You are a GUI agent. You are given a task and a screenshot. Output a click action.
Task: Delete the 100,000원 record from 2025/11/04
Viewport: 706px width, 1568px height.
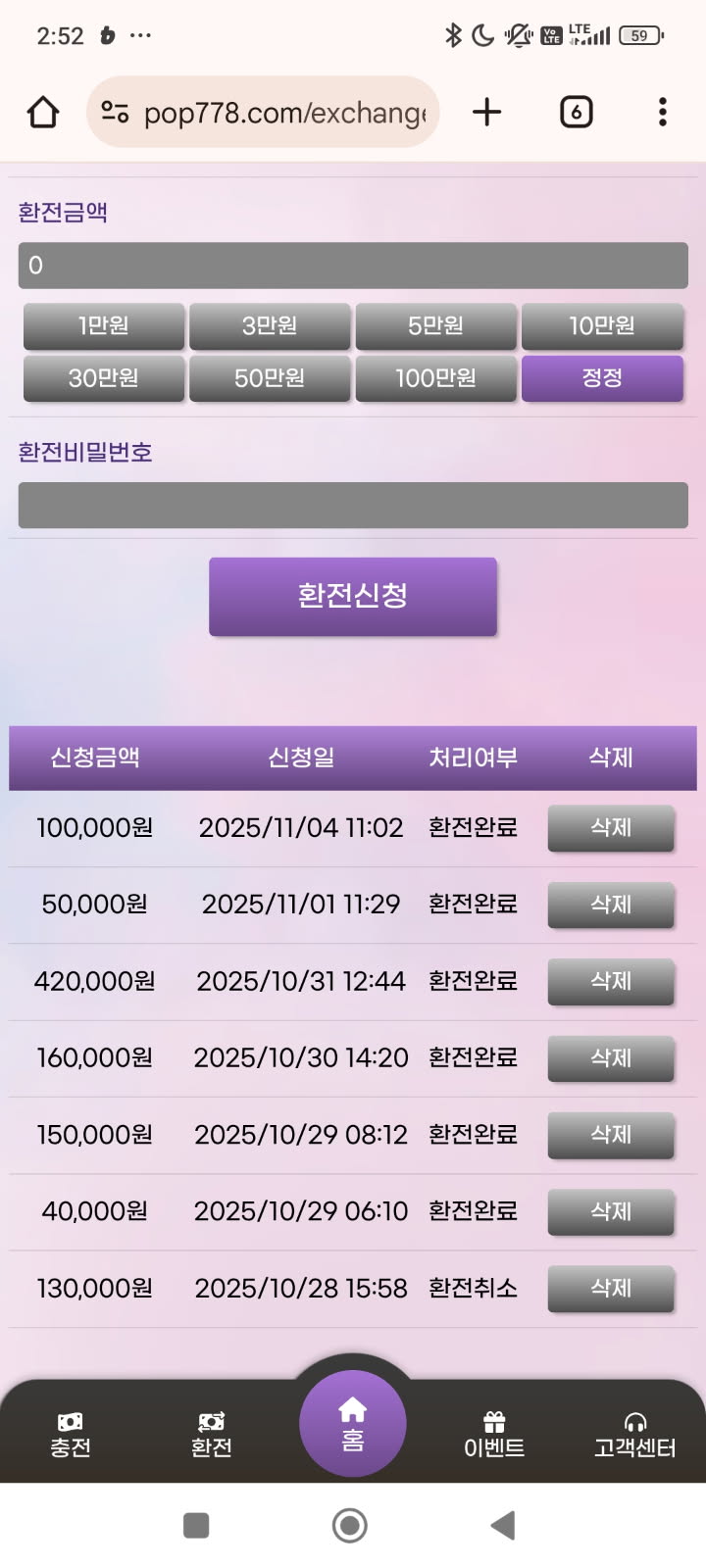pyautogui.click(x=611, y=828)
